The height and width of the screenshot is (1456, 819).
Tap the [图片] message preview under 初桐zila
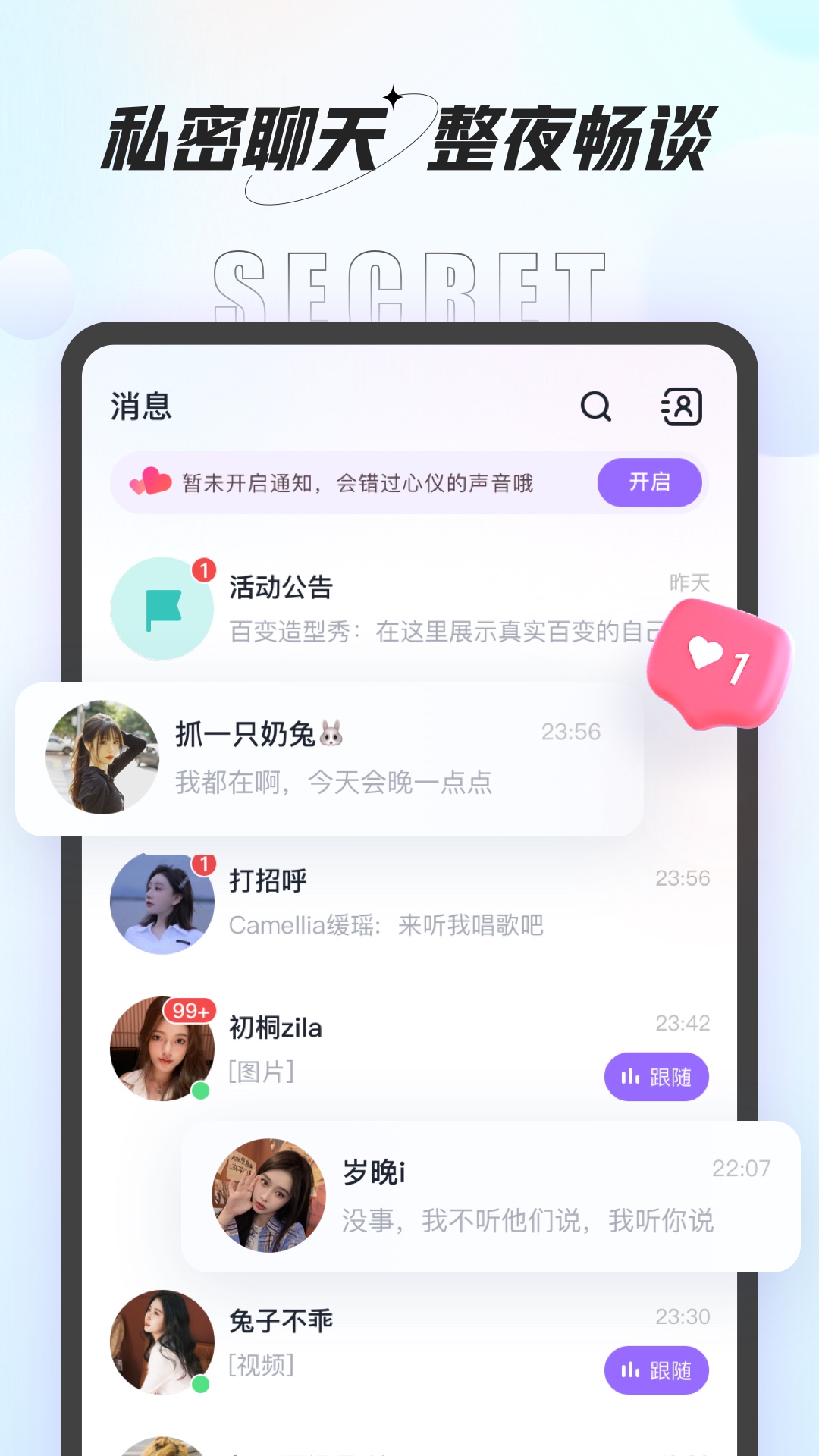click(x=260, y=1072)
